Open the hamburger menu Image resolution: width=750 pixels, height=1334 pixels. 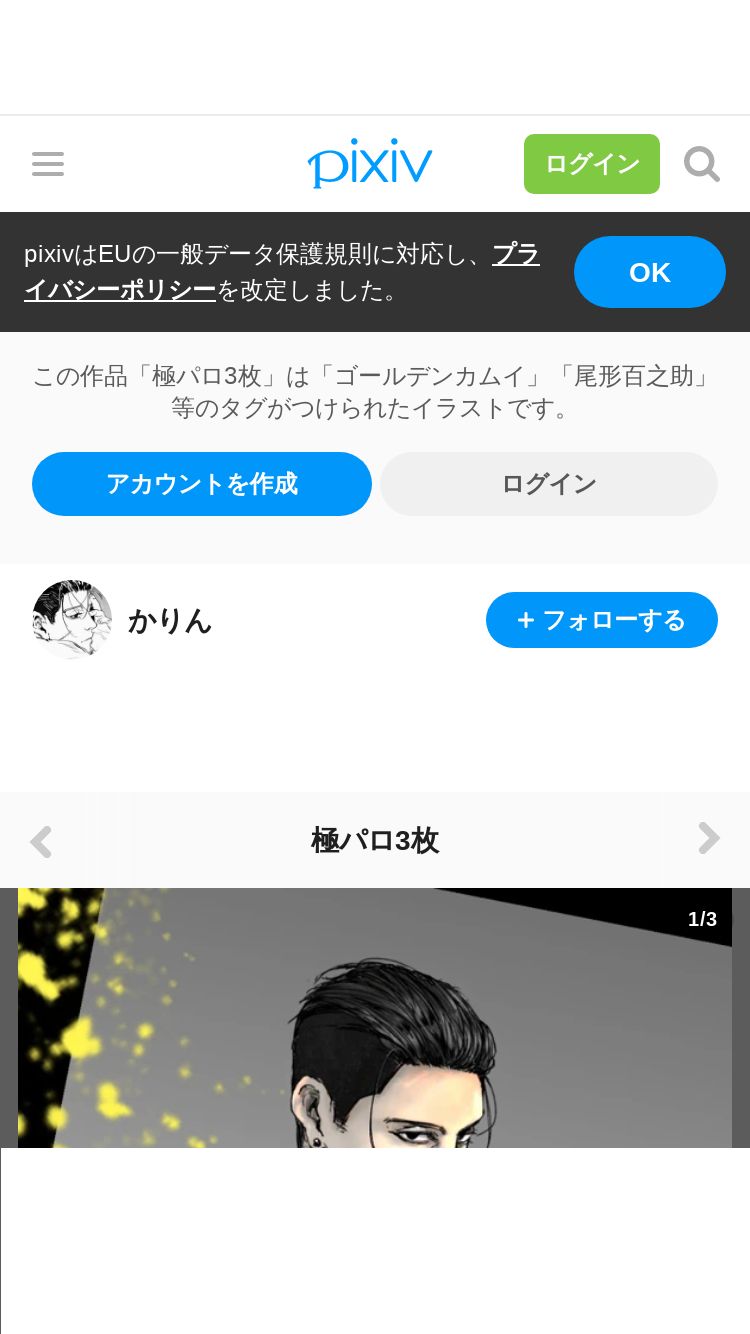(x=48, y=164)
